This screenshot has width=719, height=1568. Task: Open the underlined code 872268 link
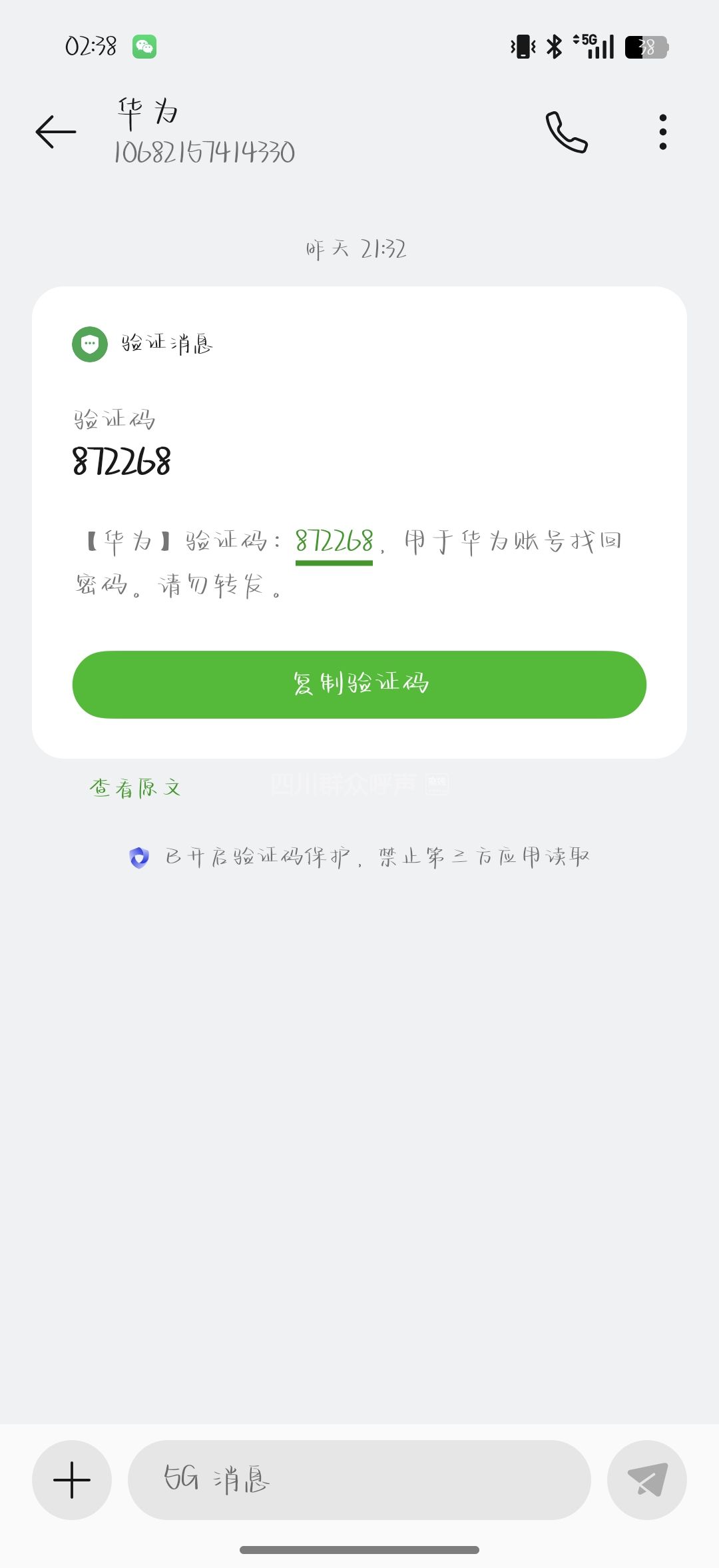334,542
